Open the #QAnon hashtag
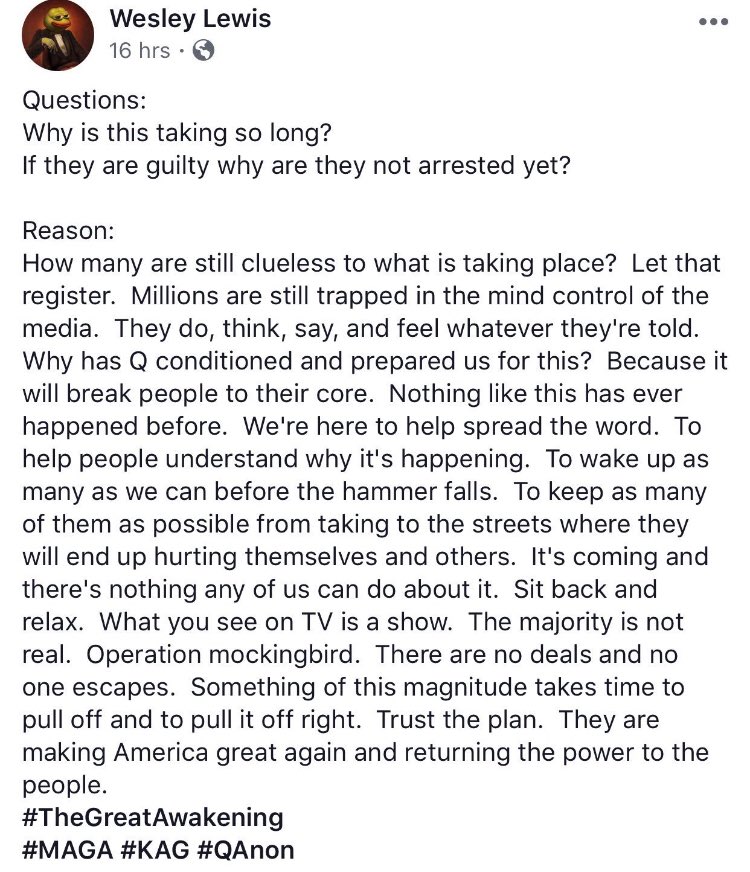This screenshot has height=872, width=750. (249, 850)
